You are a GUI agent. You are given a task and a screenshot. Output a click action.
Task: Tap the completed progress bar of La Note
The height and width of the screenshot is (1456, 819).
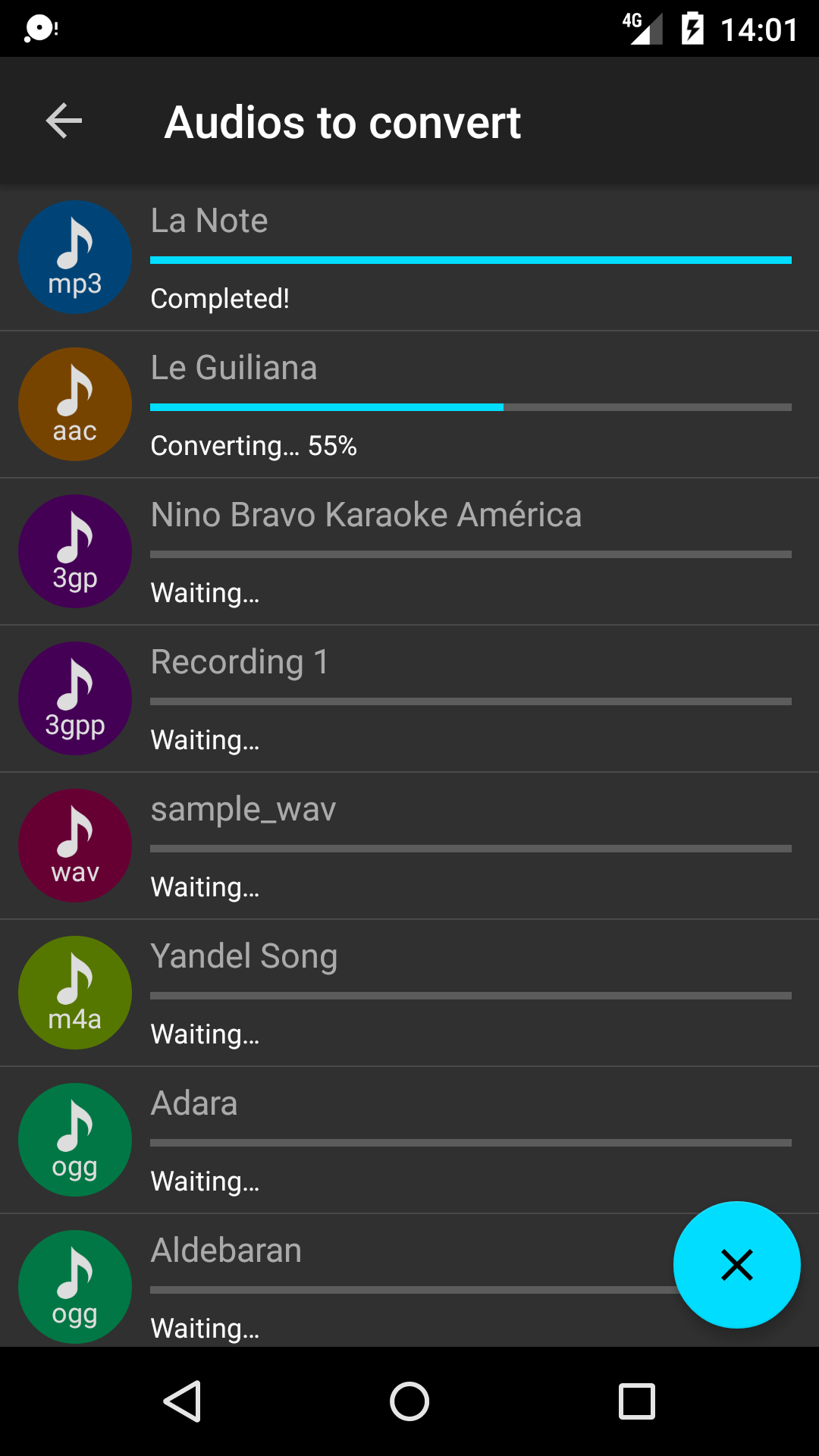[x=470, y=259]
